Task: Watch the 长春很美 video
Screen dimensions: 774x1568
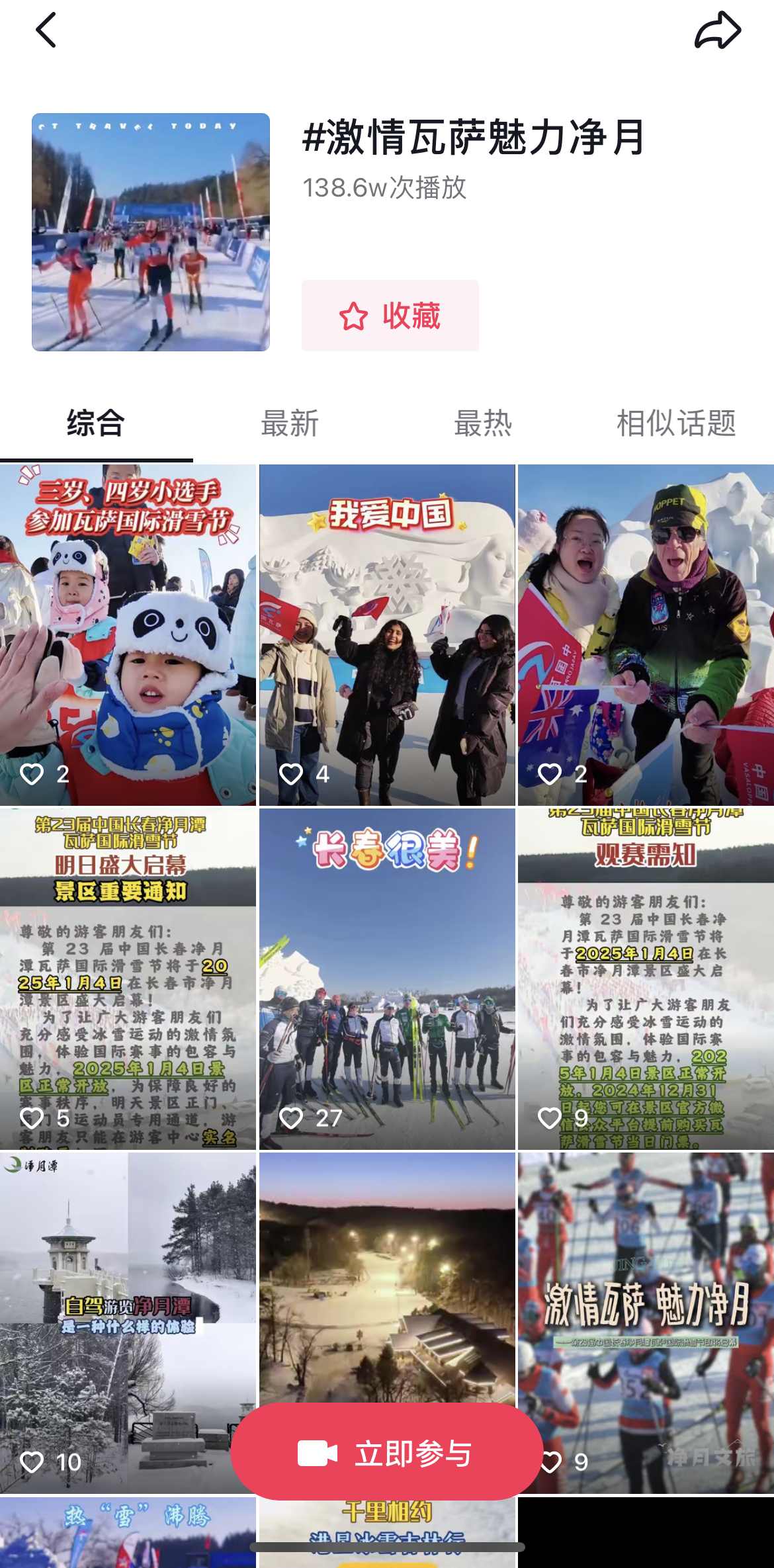Action: (387, 979)
